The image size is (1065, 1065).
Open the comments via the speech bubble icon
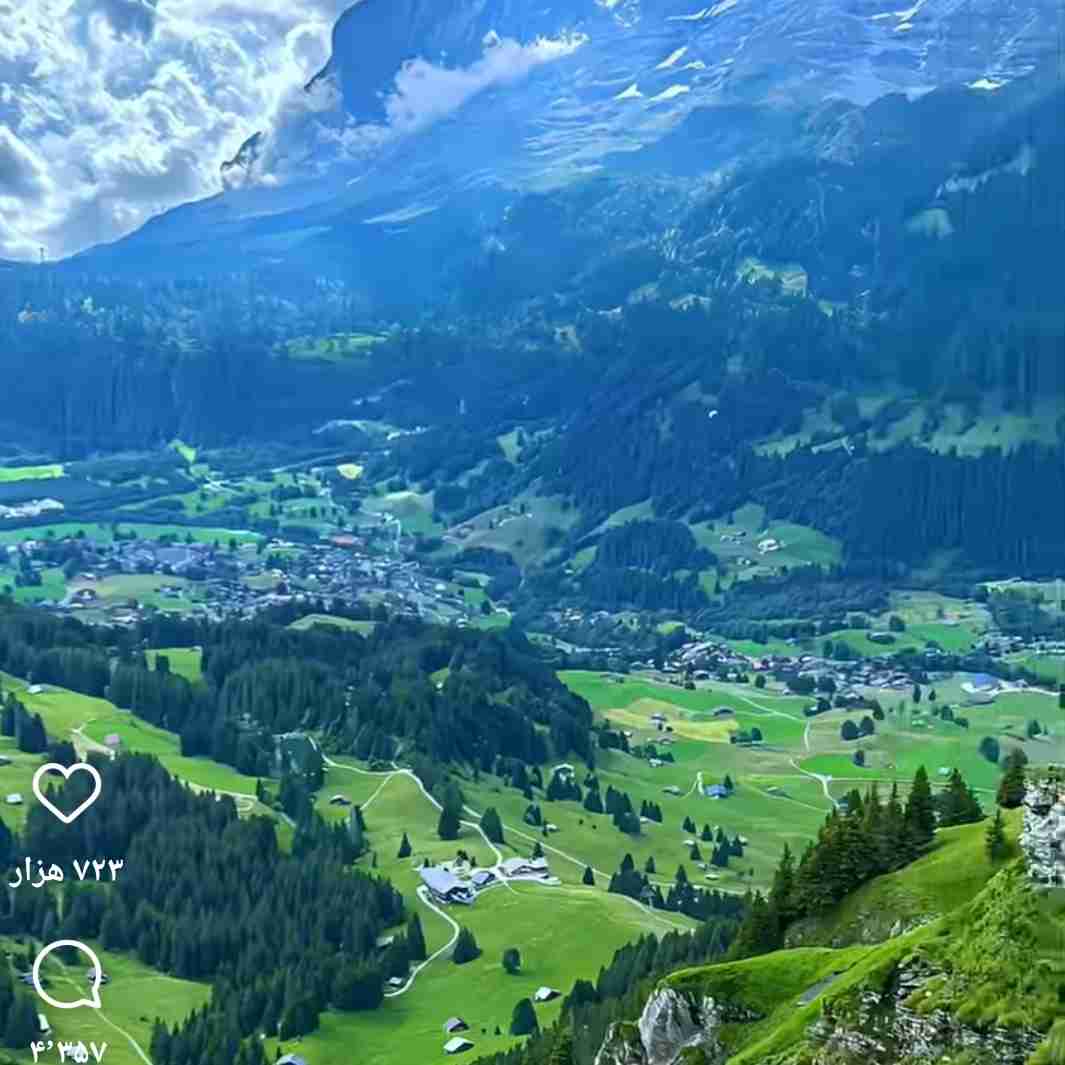point(67,973)
